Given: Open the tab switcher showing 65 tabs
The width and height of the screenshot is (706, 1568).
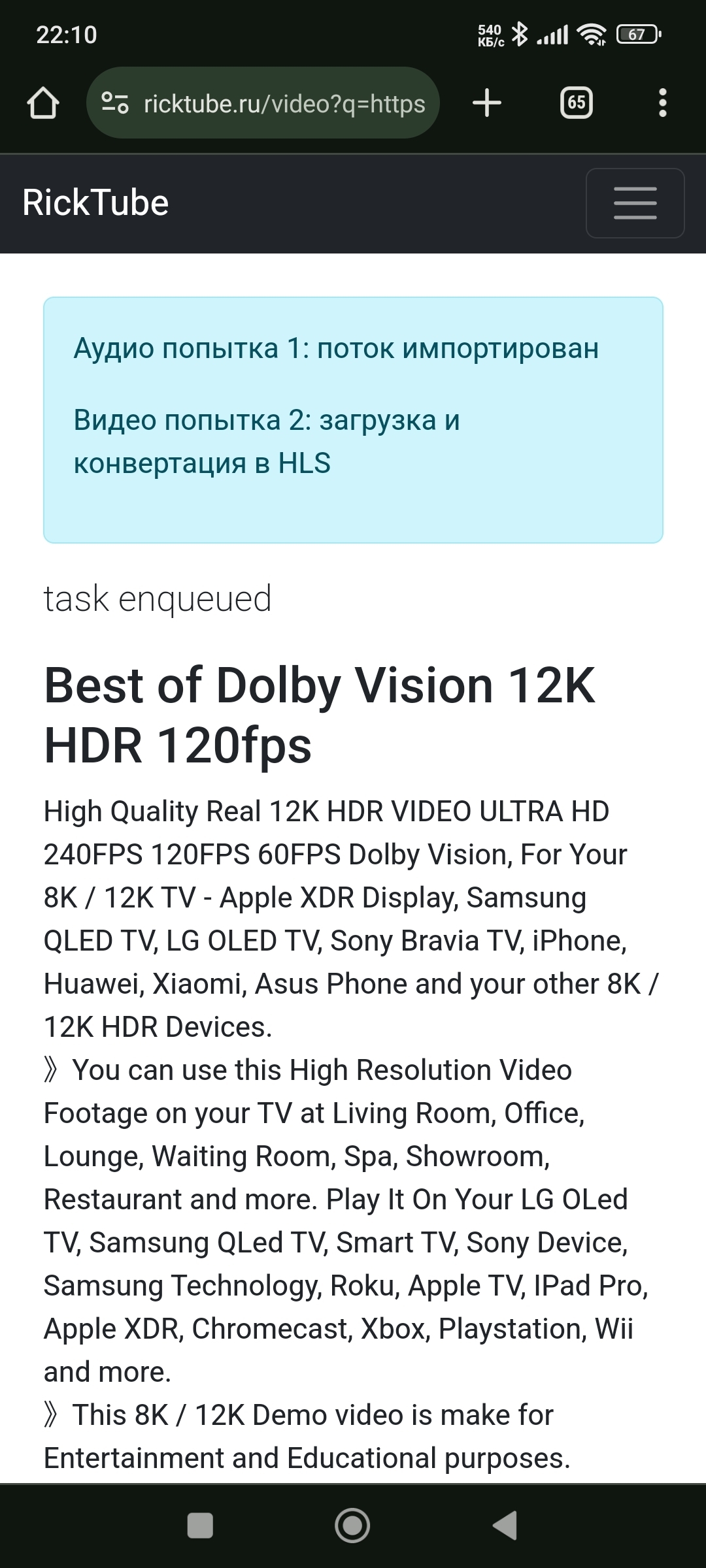Looking at the screenshot, I should tap(576, 103).
